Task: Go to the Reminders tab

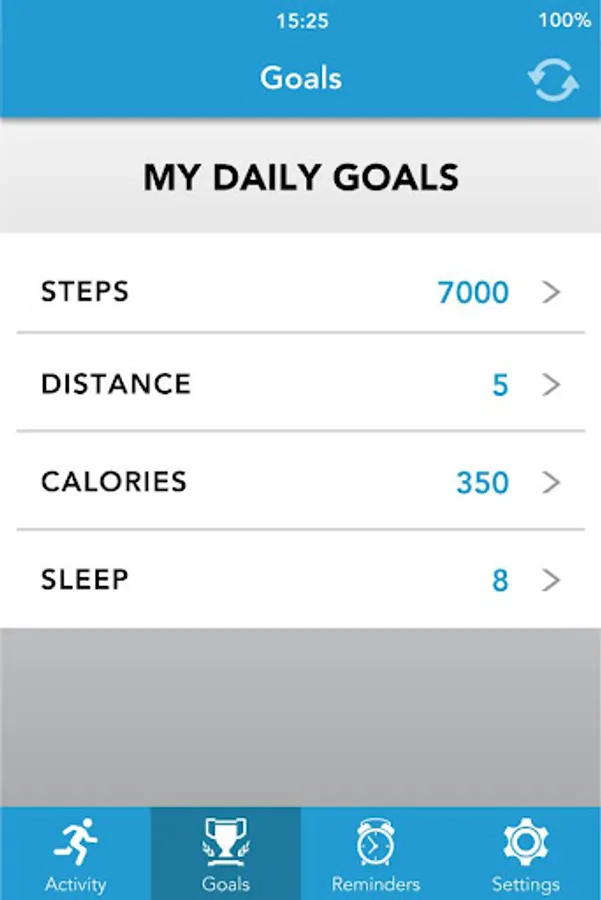Action: [x=375, y=854]
